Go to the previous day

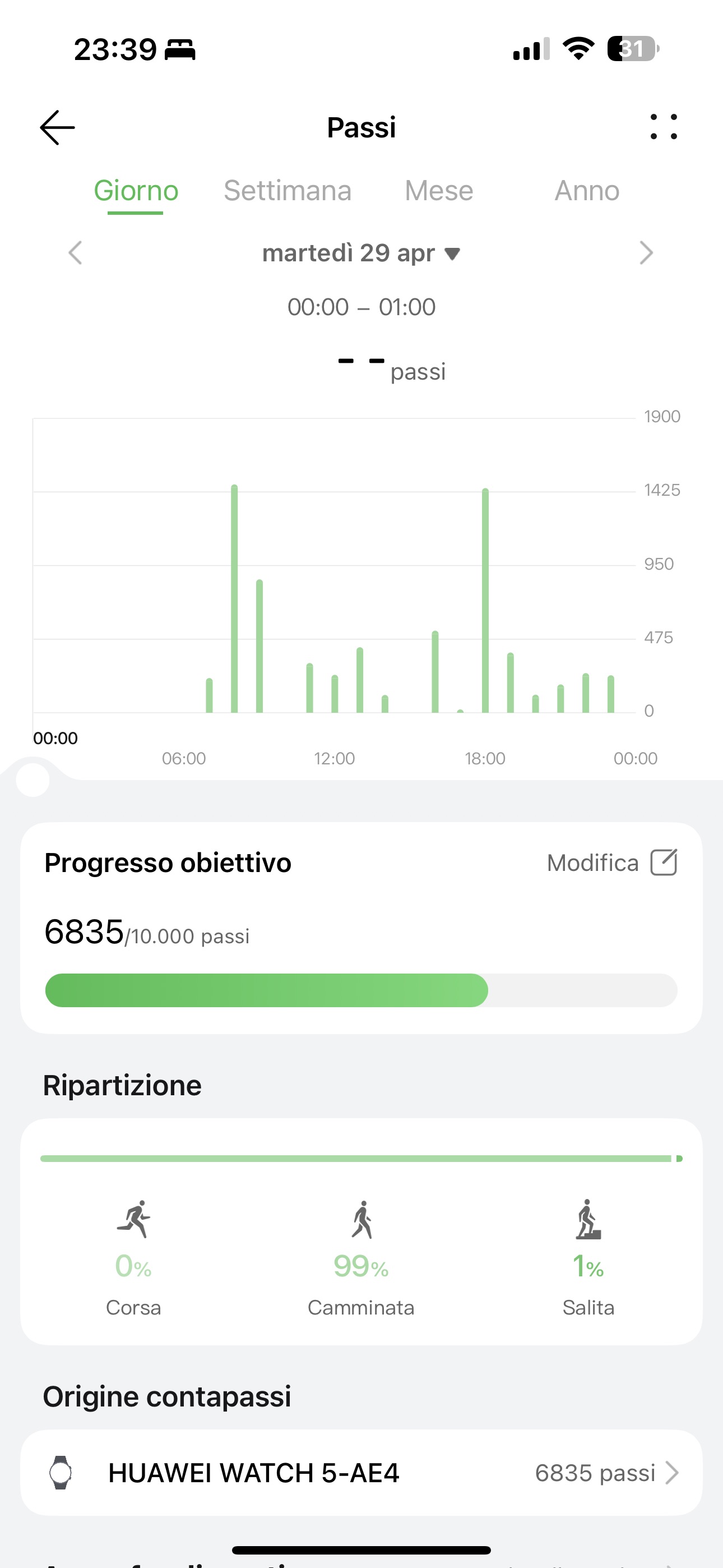point(76,252)
